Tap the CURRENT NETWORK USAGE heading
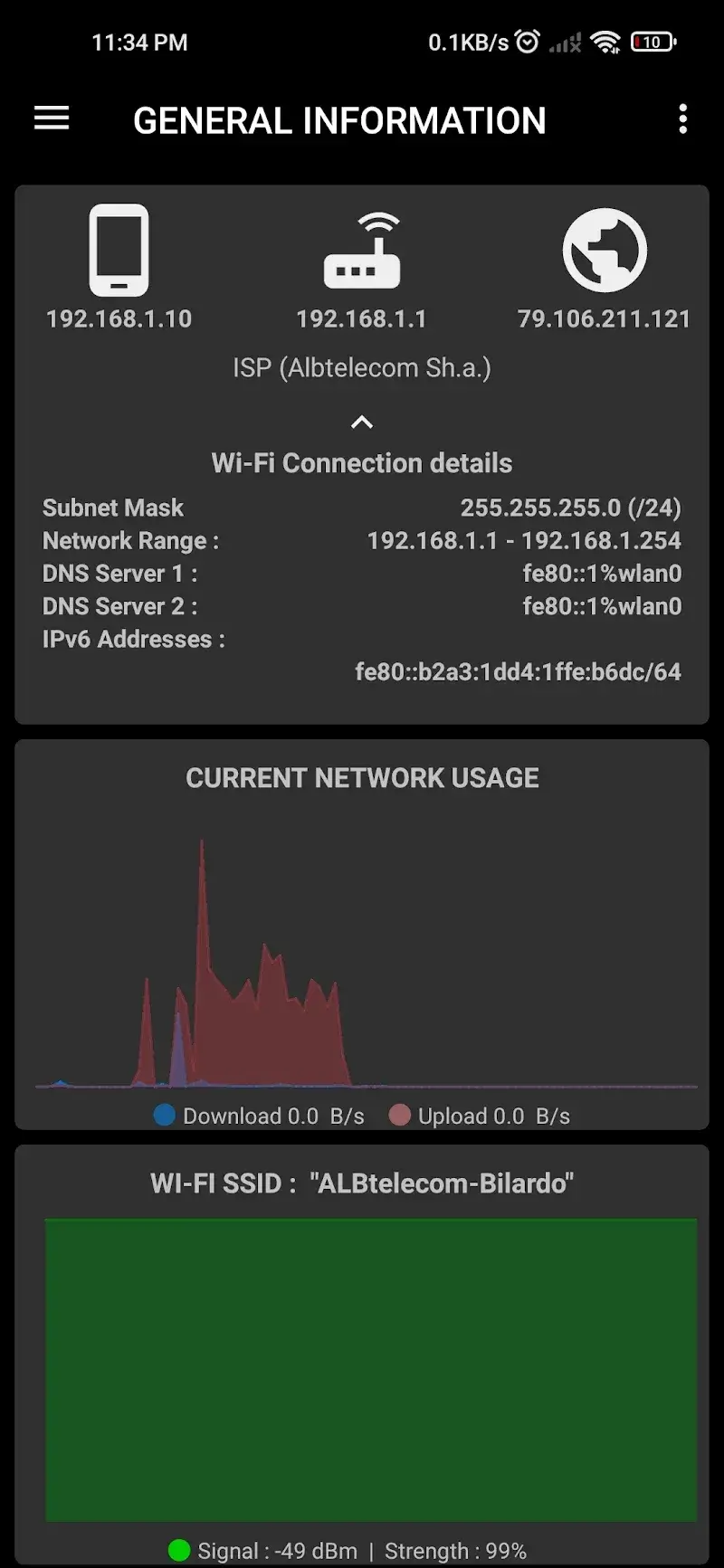Viewport: 724px width, 1568px height. (x=362, y=777)
